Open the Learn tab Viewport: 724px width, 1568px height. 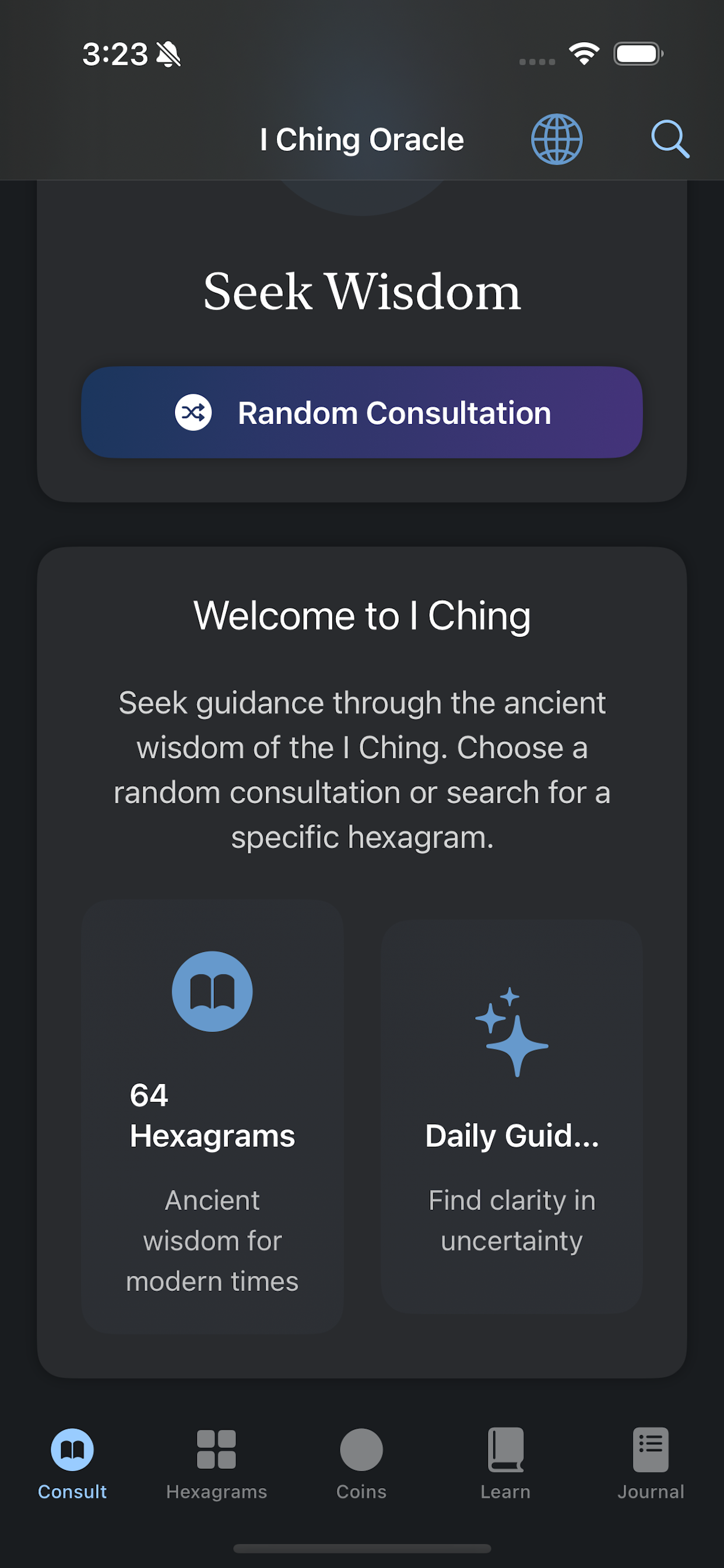click(x=506, y=1467)
